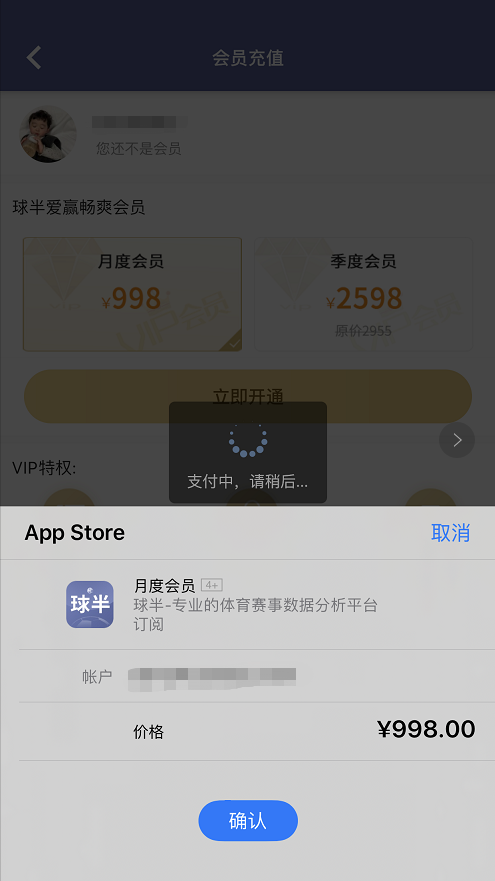This screenshot has width=495, height=881.
Task: Confirm the App Store purchase
Action: pos(248,820)
